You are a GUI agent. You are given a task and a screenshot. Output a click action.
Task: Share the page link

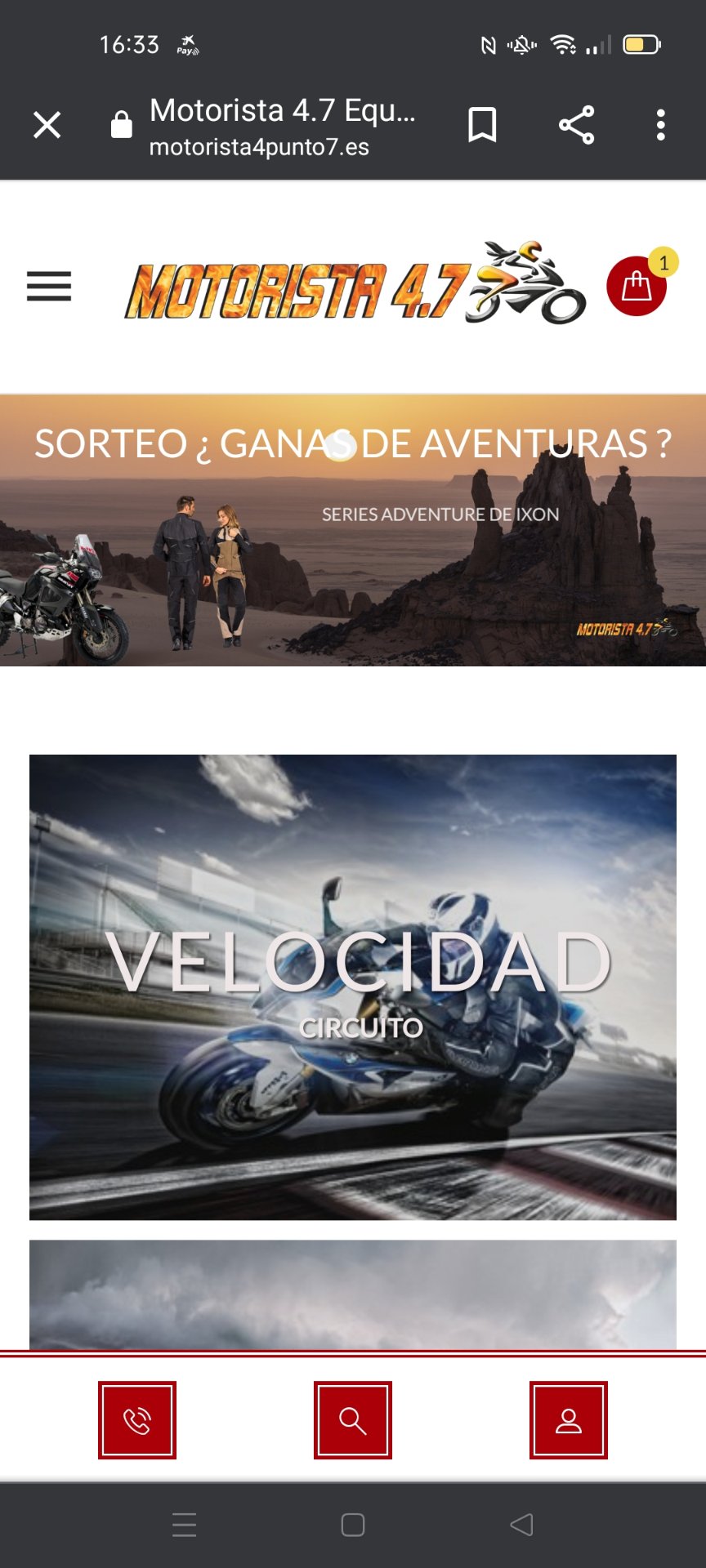tap(576, 125)
